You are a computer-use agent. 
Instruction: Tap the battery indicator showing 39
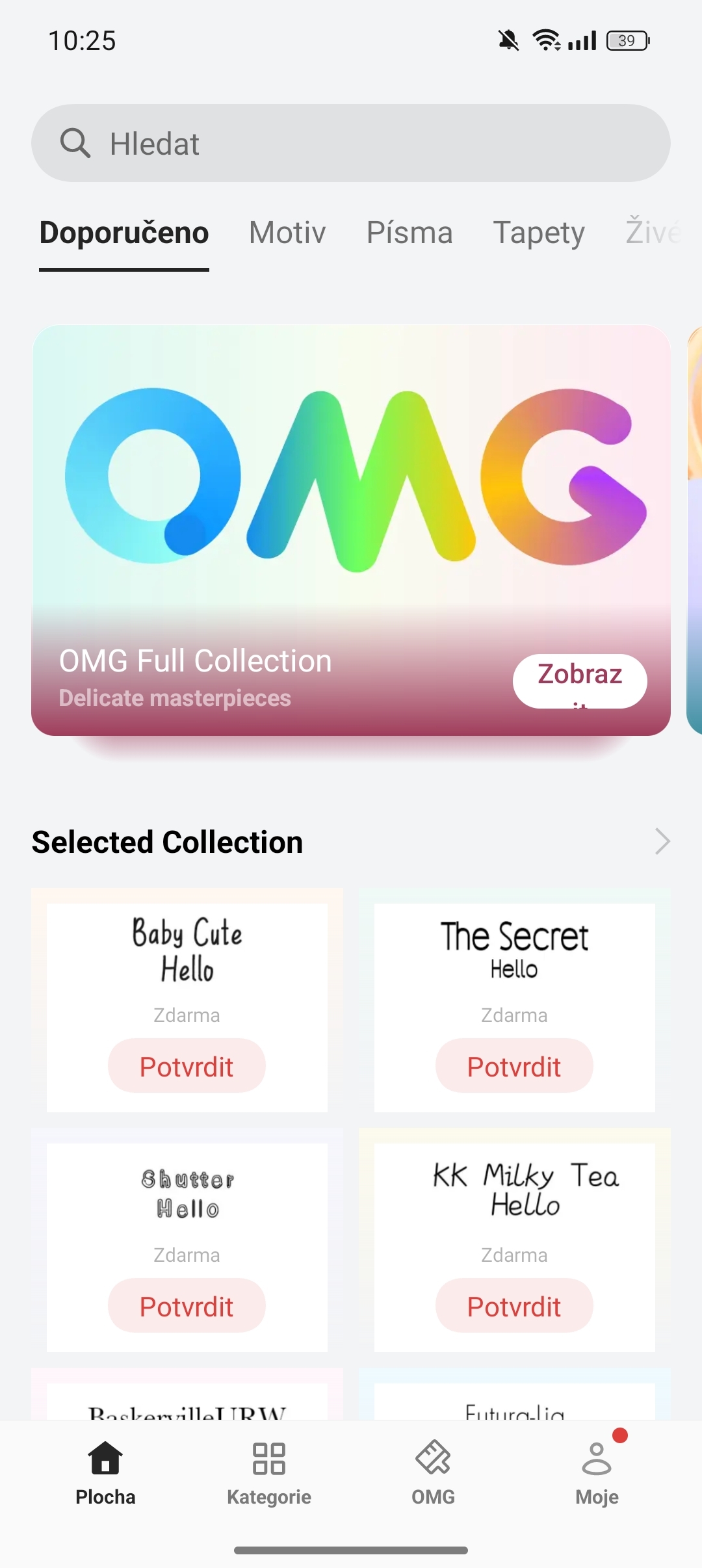[x=625, y=40]
